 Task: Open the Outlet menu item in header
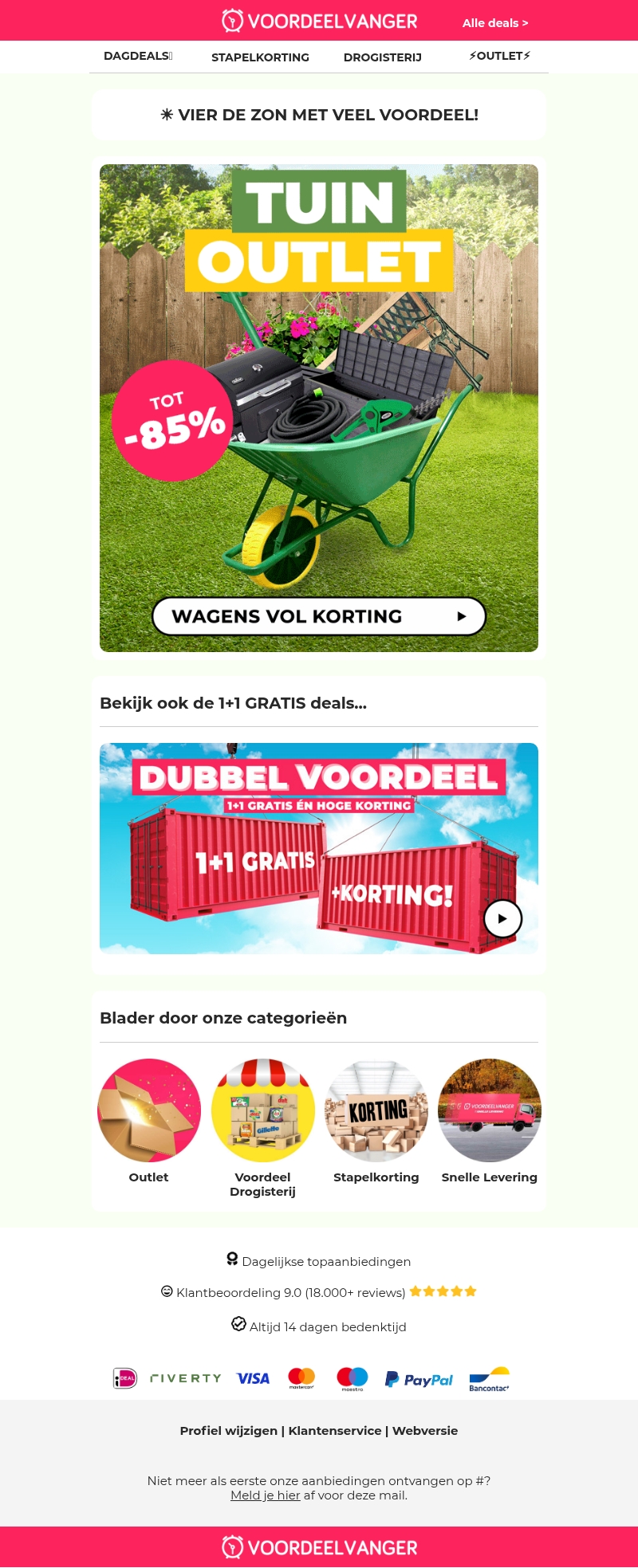[499, 56]
